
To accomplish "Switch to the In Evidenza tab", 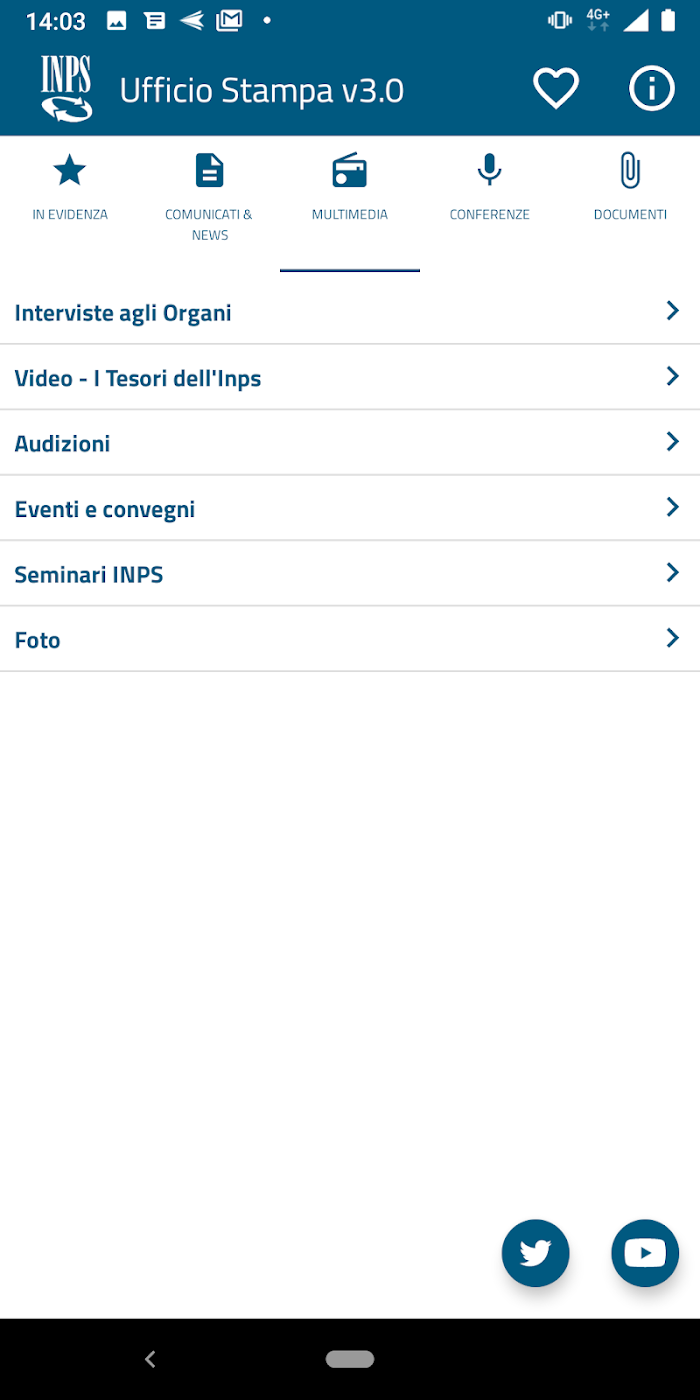I will [70, 190].
